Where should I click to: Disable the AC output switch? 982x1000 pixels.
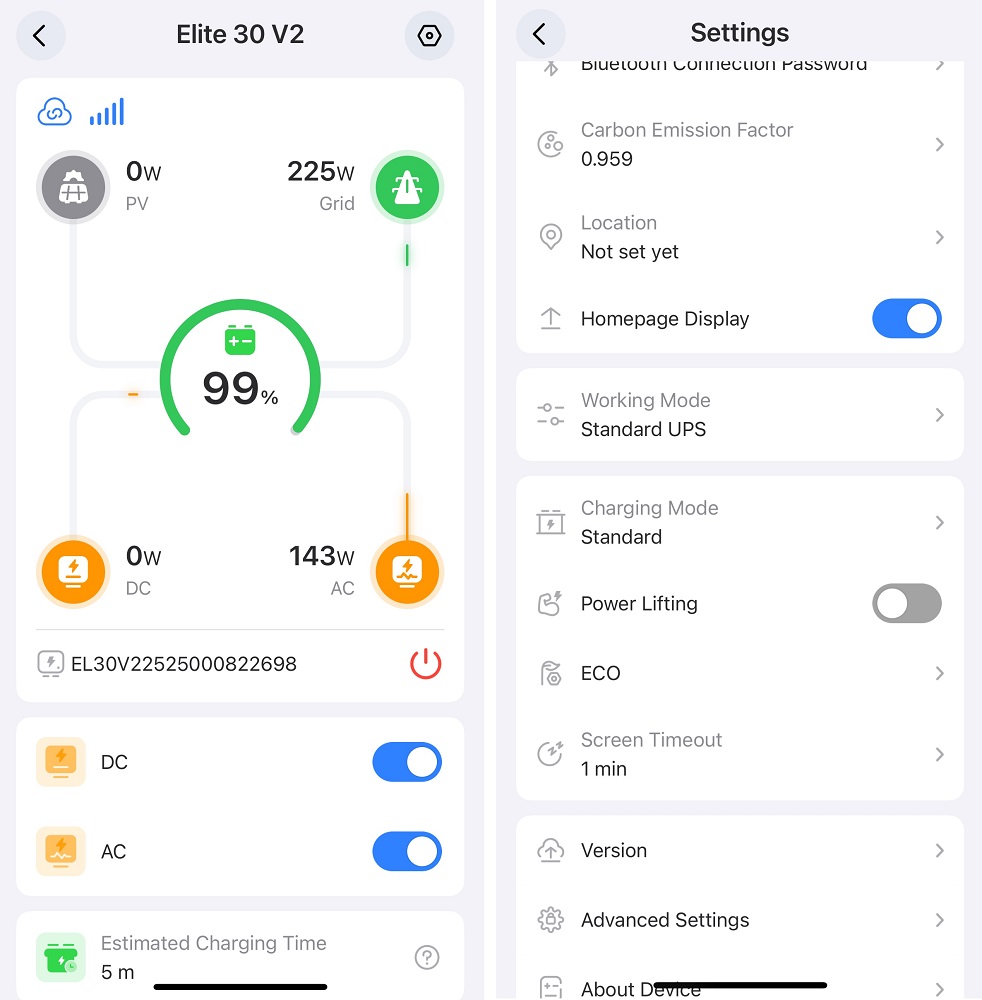(x=406, y=852)
